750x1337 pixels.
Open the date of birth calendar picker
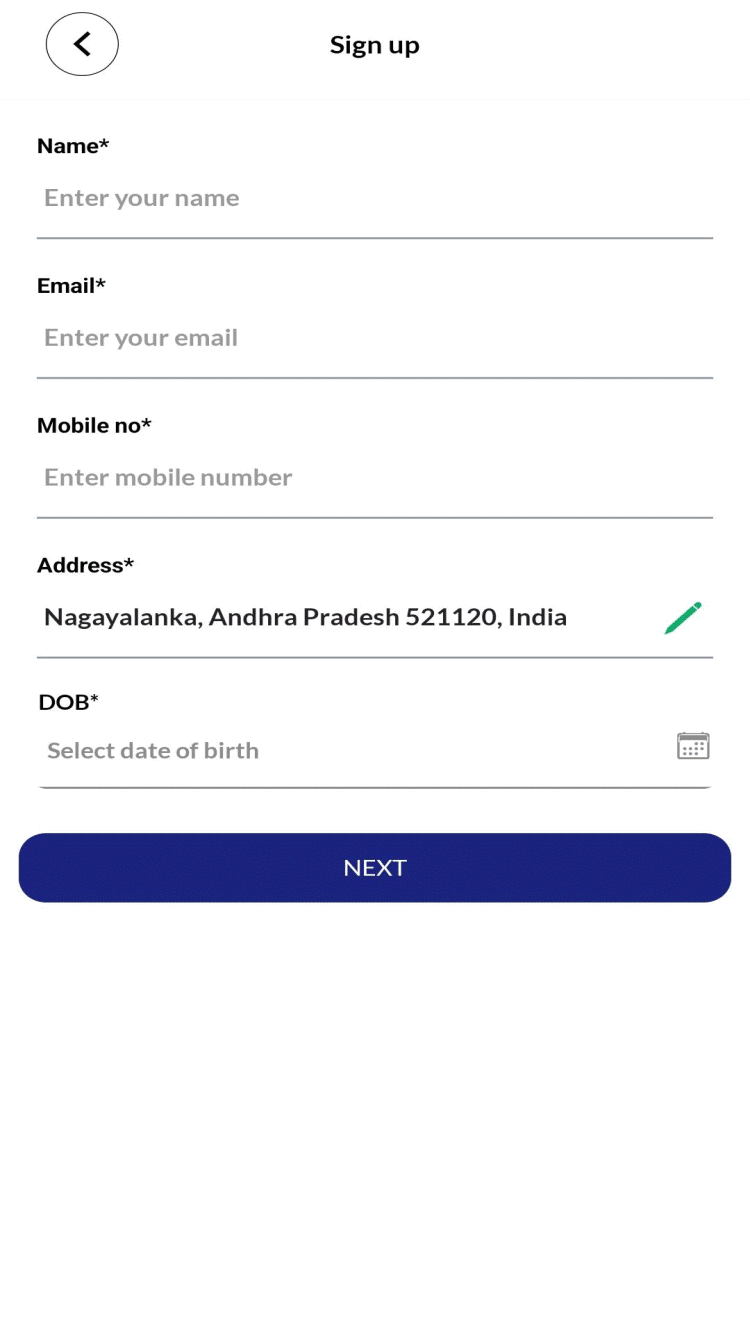pyautogui.click(x=693, y=746)
